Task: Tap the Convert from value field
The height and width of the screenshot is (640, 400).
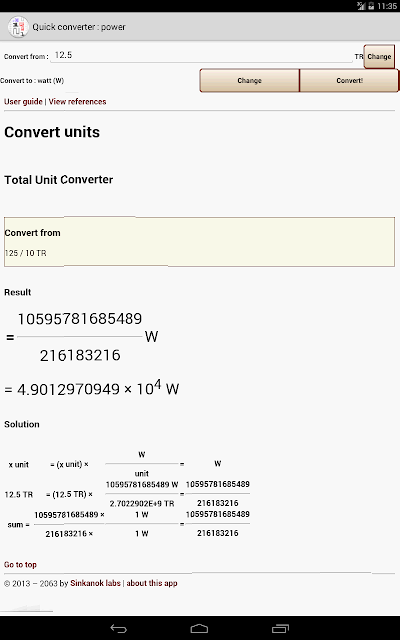Action: (x=201, y=56)
